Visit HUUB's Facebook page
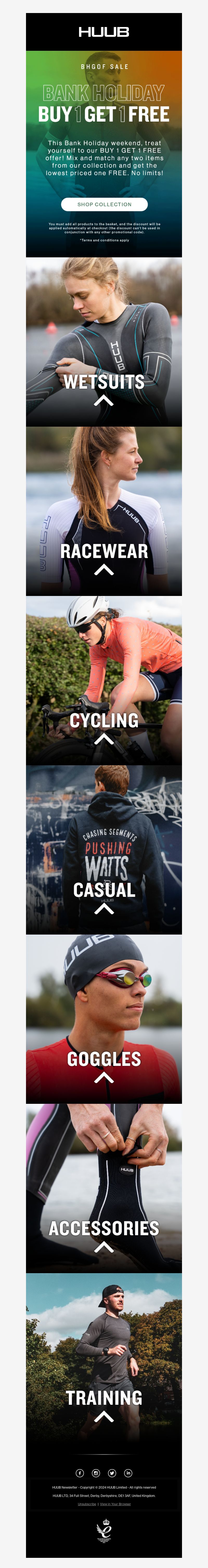 (80, 1473)
